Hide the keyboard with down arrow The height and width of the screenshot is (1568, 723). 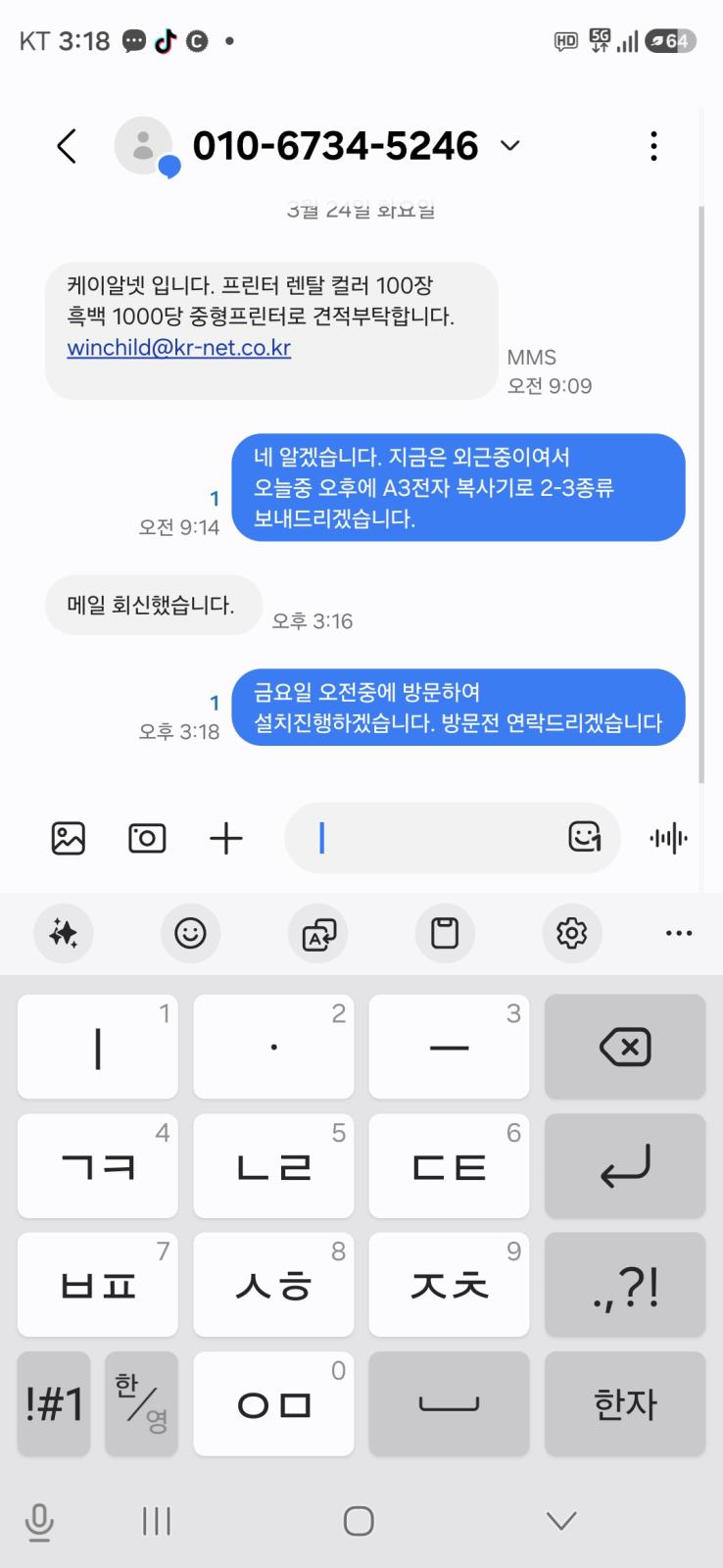[560, 1520]
